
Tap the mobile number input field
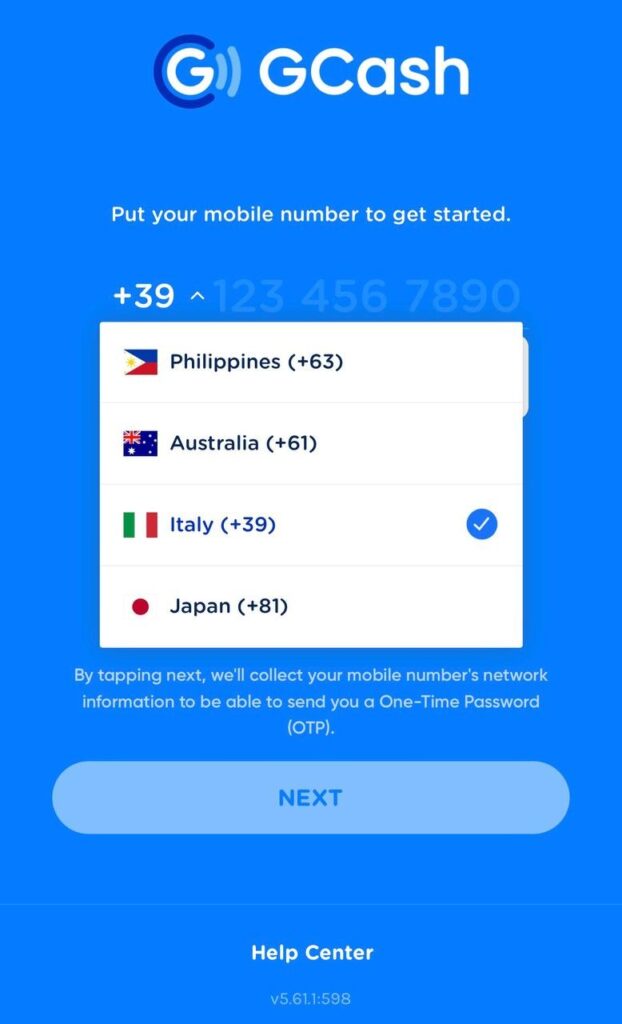[x=368, y=296]
